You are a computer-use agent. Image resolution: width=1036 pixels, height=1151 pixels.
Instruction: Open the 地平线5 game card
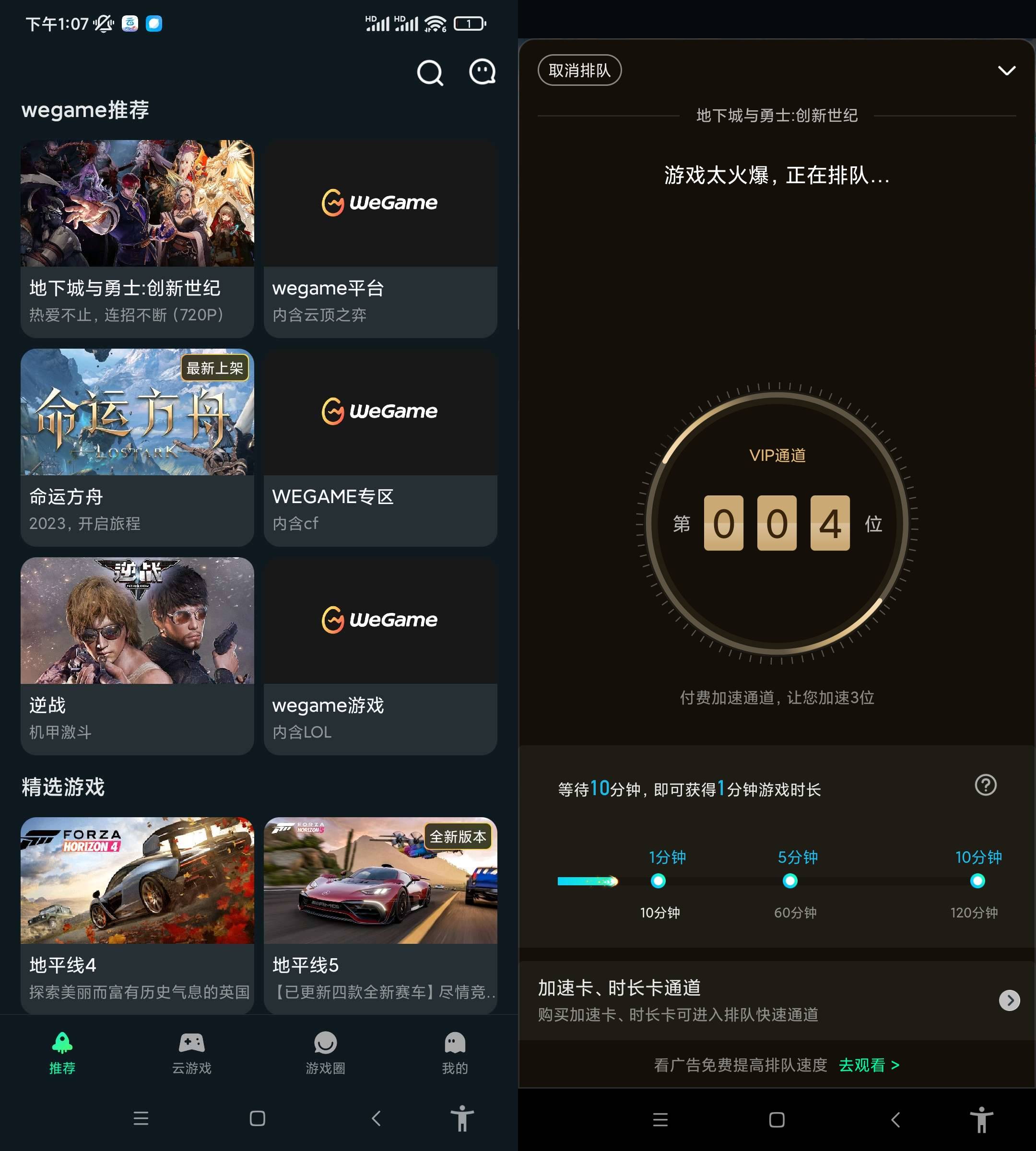(380, 914)
